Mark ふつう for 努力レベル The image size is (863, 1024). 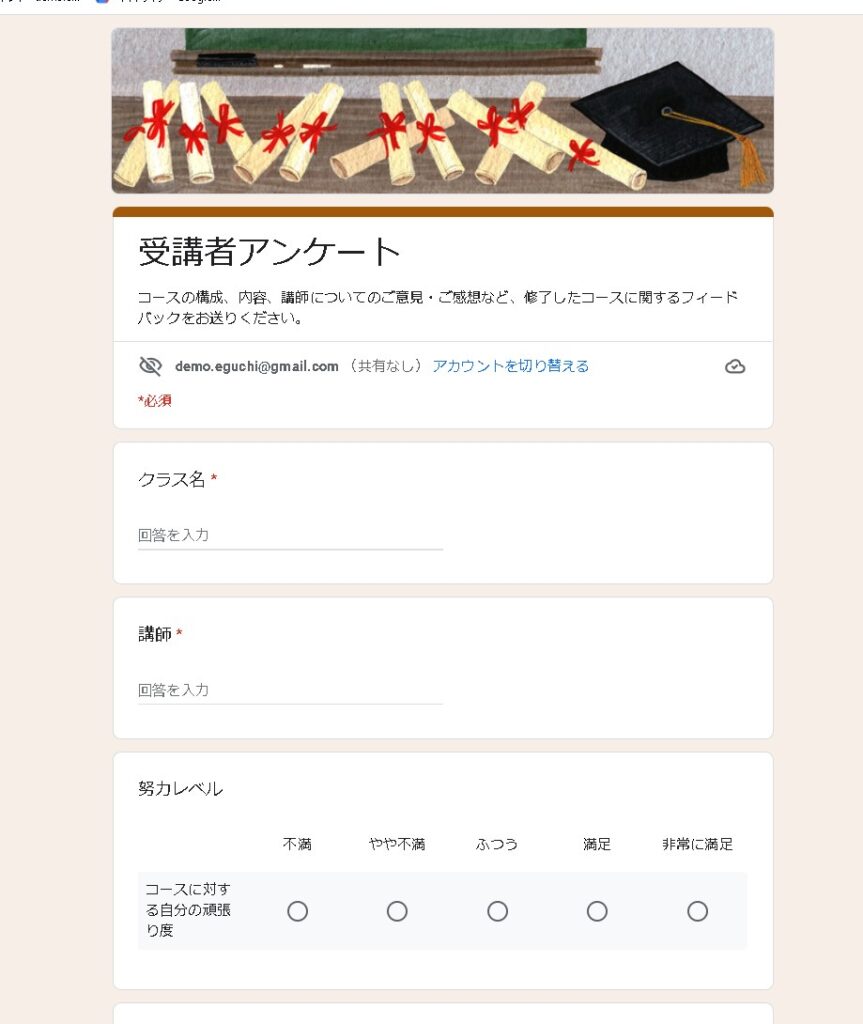497,911
